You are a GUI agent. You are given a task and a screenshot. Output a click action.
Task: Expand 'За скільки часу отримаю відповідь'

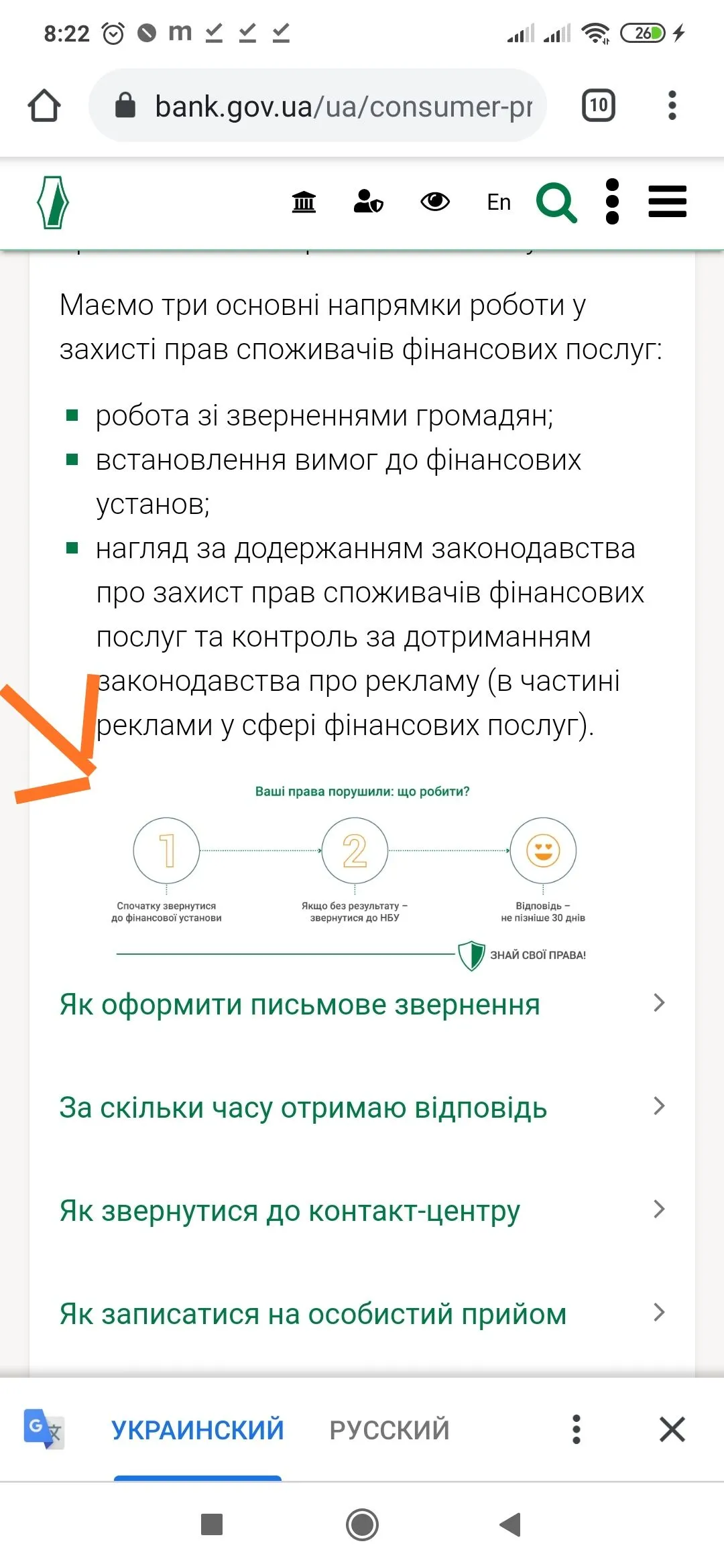362,1108
